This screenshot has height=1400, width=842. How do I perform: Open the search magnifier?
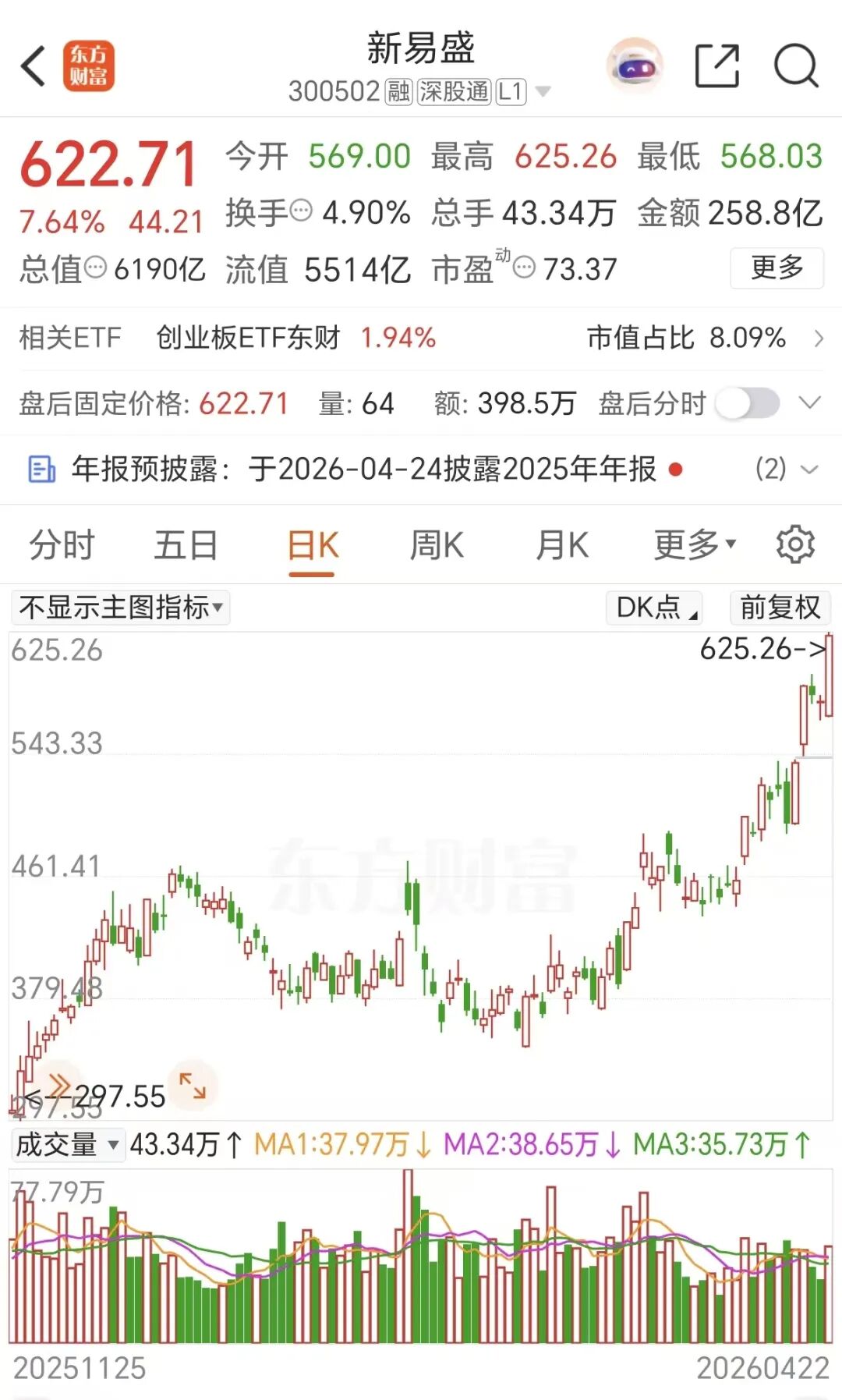coord(796,66)
